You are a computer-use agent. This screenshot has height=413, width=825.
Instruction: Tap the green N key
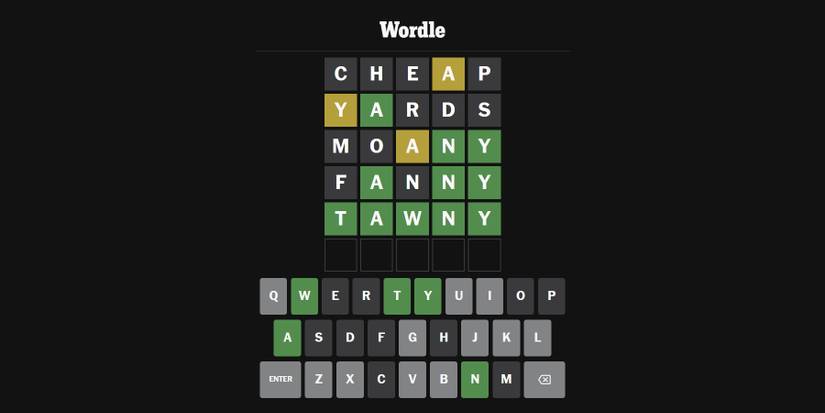click(x=475, y=379)
